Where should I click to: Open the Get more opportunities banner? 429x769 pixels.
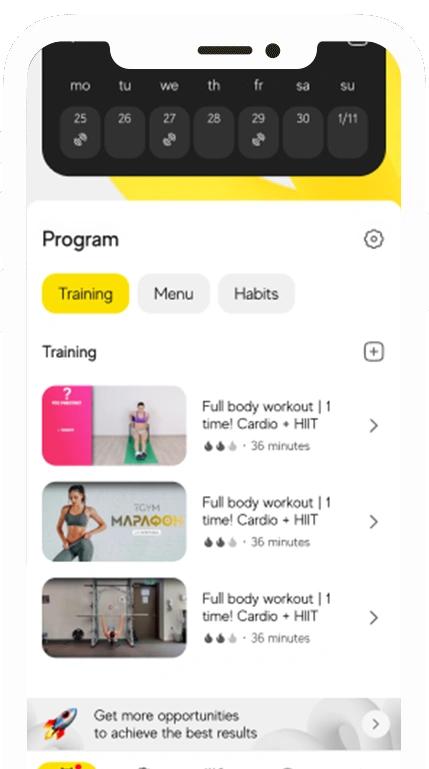(214, 724)
